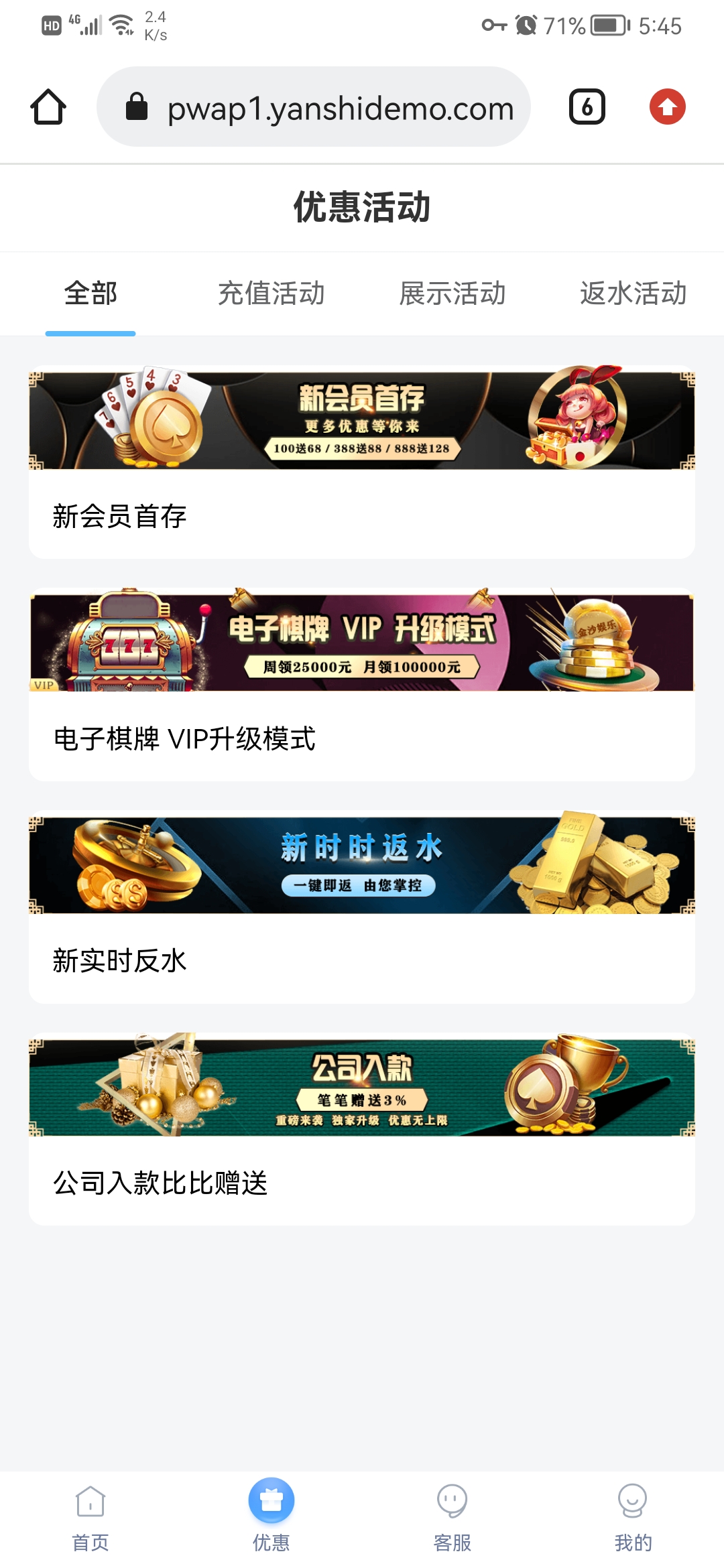Viewport: 724px width, 1568px height.
Task: Open the 公司入款比比赠送 promotion
Action: click(x=362, y=1128)
